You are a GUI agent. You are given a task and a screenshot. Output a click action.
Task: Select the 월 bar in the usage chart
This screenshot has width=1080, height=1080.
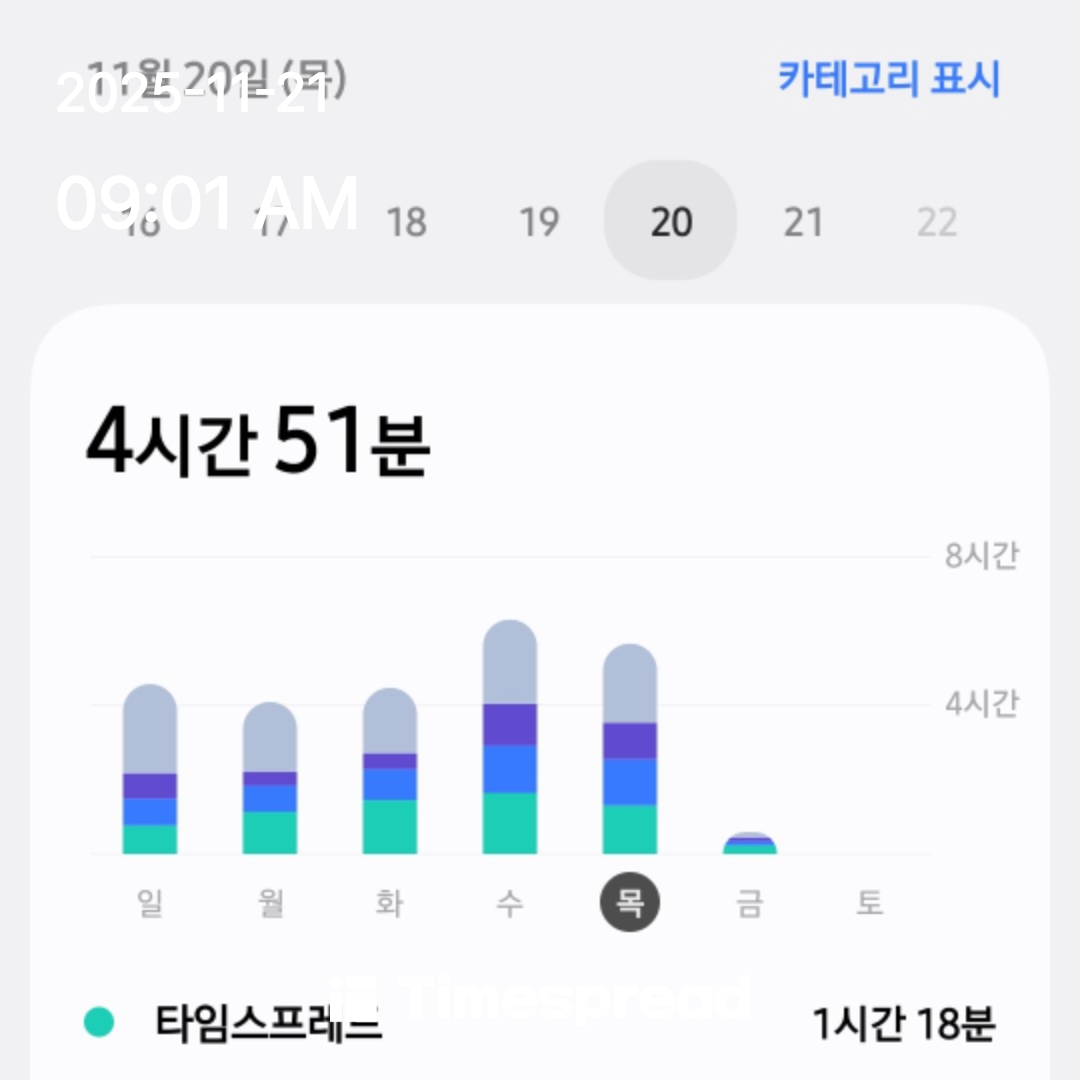click(x=270, y=780)
